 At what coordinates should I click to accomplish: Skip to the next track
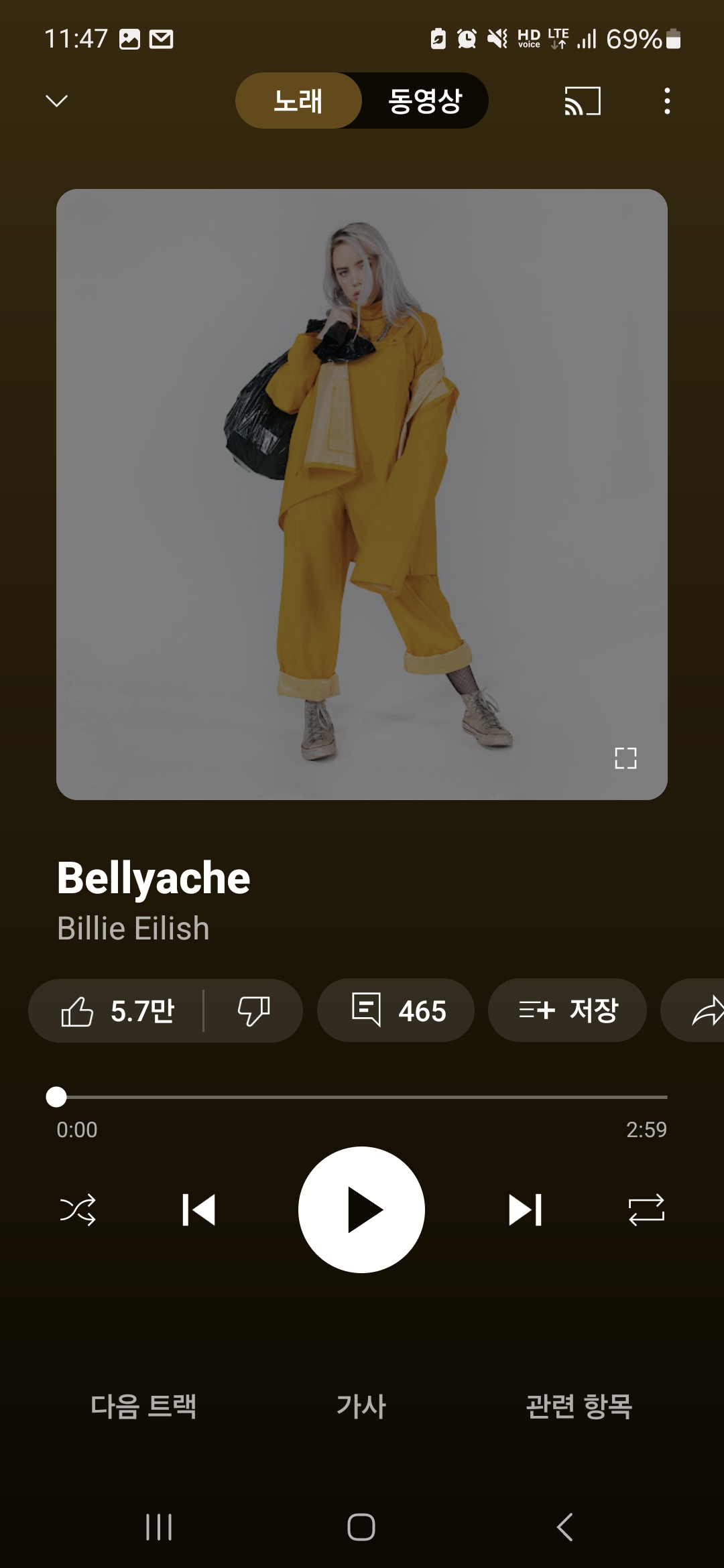(x=525, y=1210)
